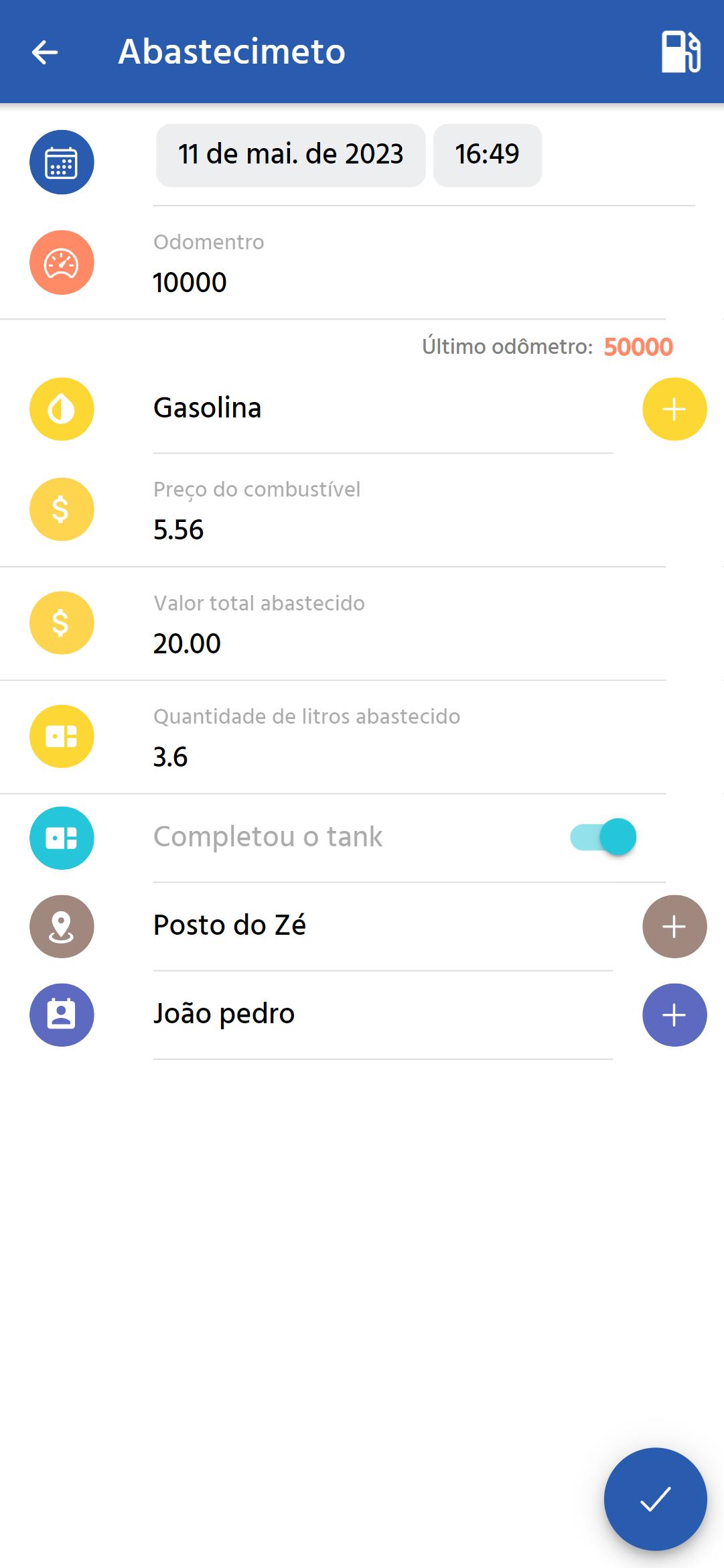Open the Gasolina fuel type selector
Image resolution: width=724 pixels, height=1568 pixels.
(x=382, y=409)
